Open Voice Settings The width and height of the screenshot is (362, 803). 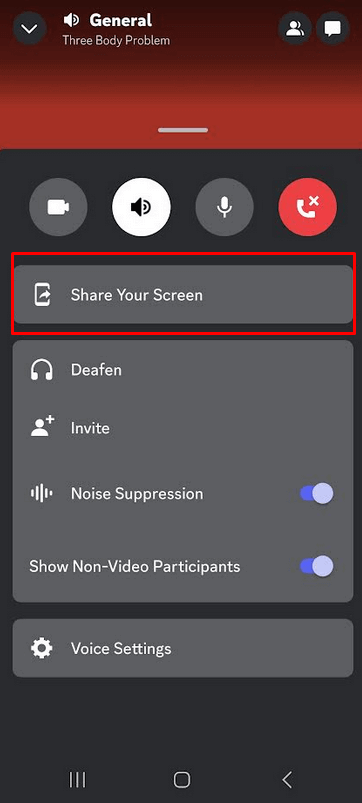click(183, 648)
